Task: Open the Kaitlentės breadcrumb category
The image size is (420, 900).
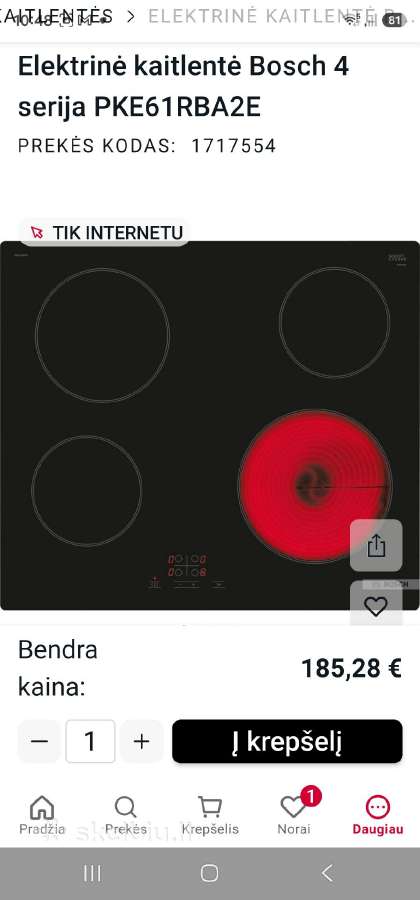Action: (x=56, y=16)
